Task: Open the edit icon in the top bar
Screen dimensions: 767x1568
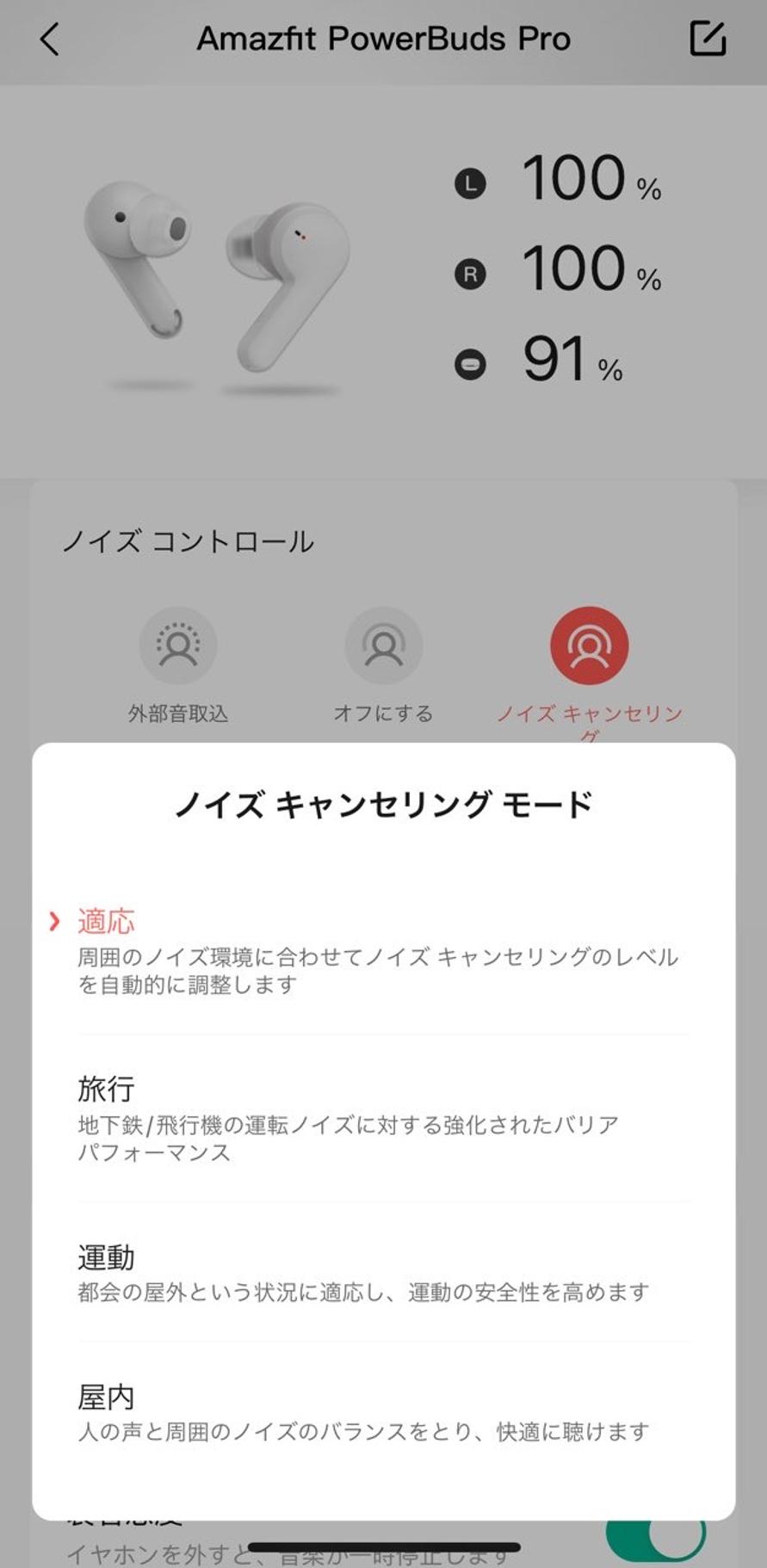Action: point(706,39)
